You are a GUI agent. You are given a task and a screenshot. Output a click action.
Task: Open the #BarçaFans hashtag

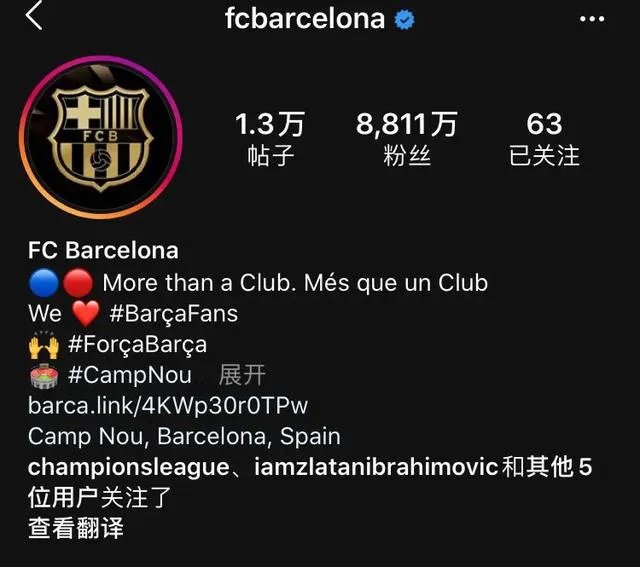pyautogui.click(x=174, y=314)
